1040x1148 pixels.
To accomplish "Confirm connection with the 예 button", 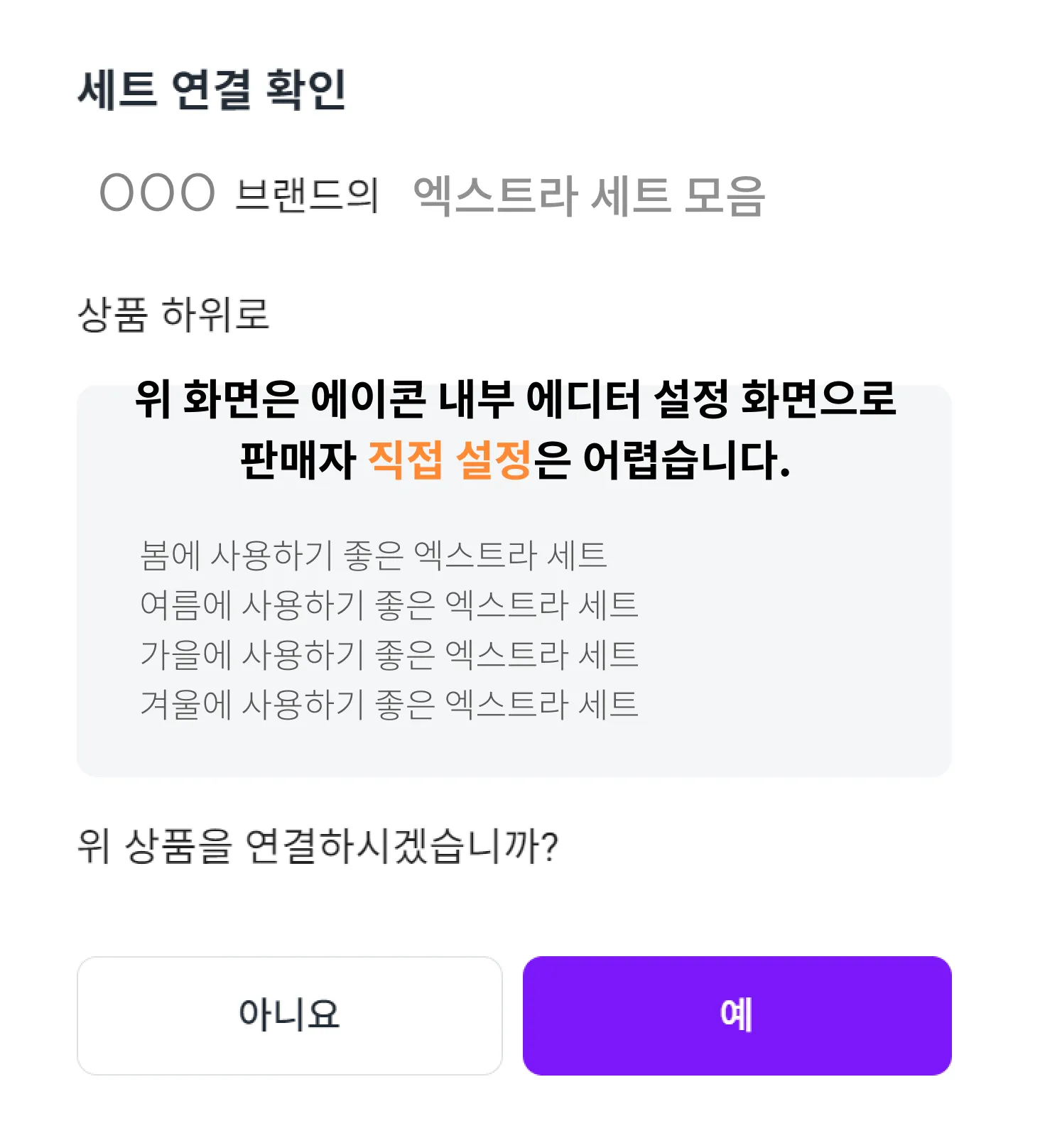I will click(737, 1015).
